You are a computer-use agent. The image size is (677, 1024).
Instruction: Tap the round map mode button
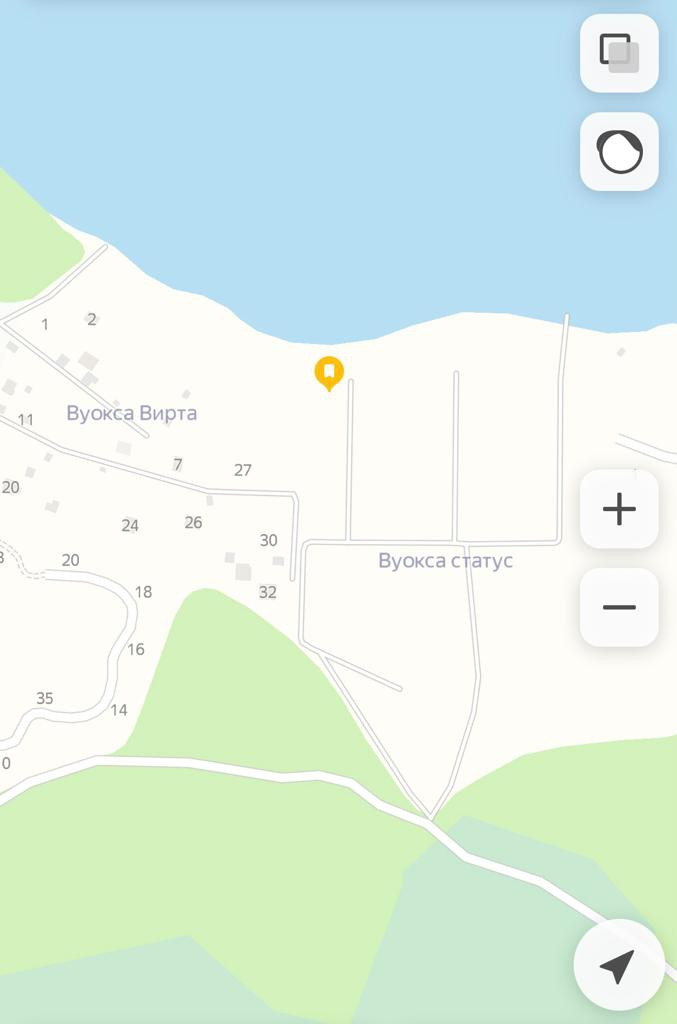(x=619, y=152)
